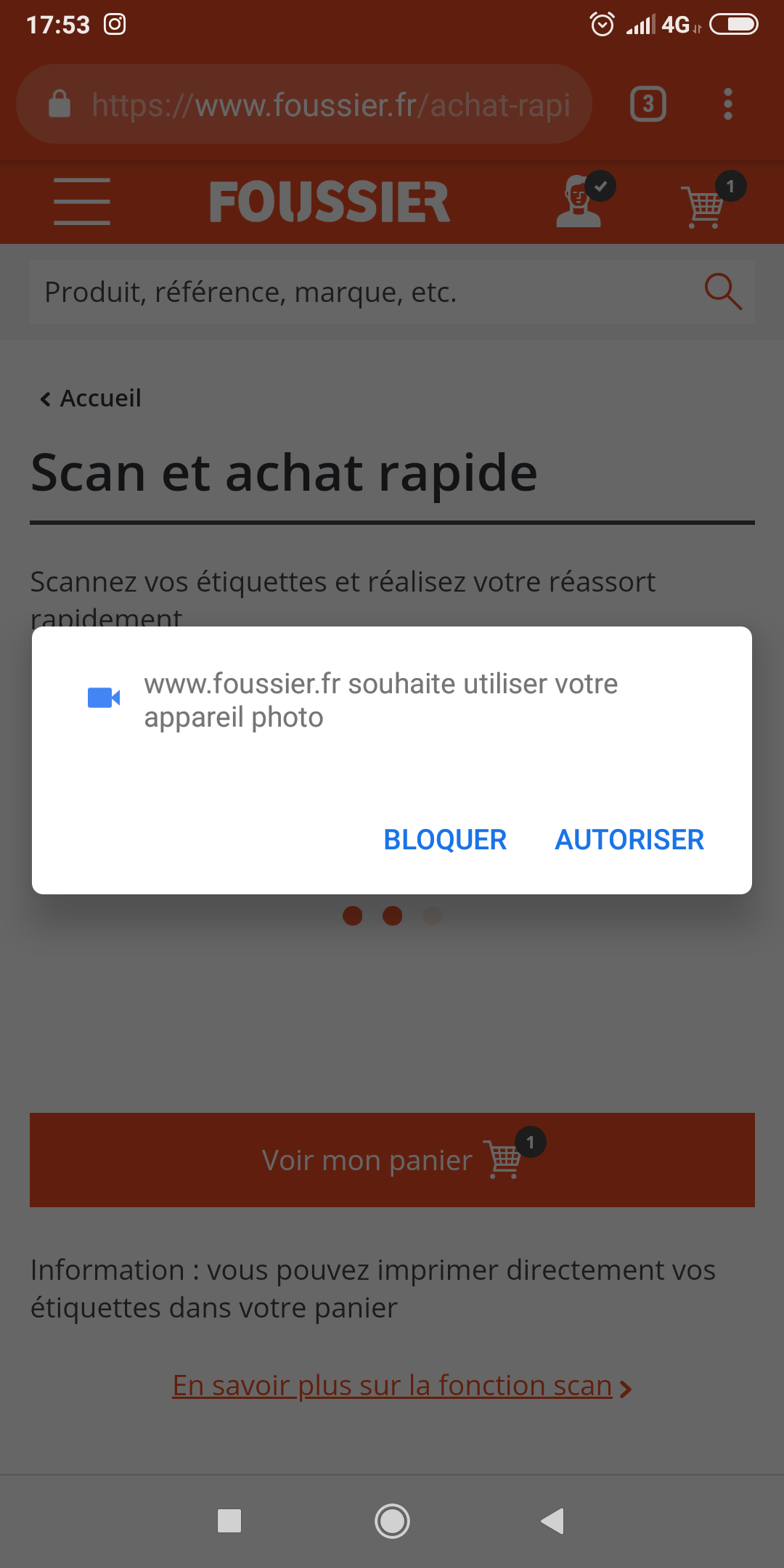Open the user account icon
This screenshot has height=1568, width=784.
coord(580,203)
